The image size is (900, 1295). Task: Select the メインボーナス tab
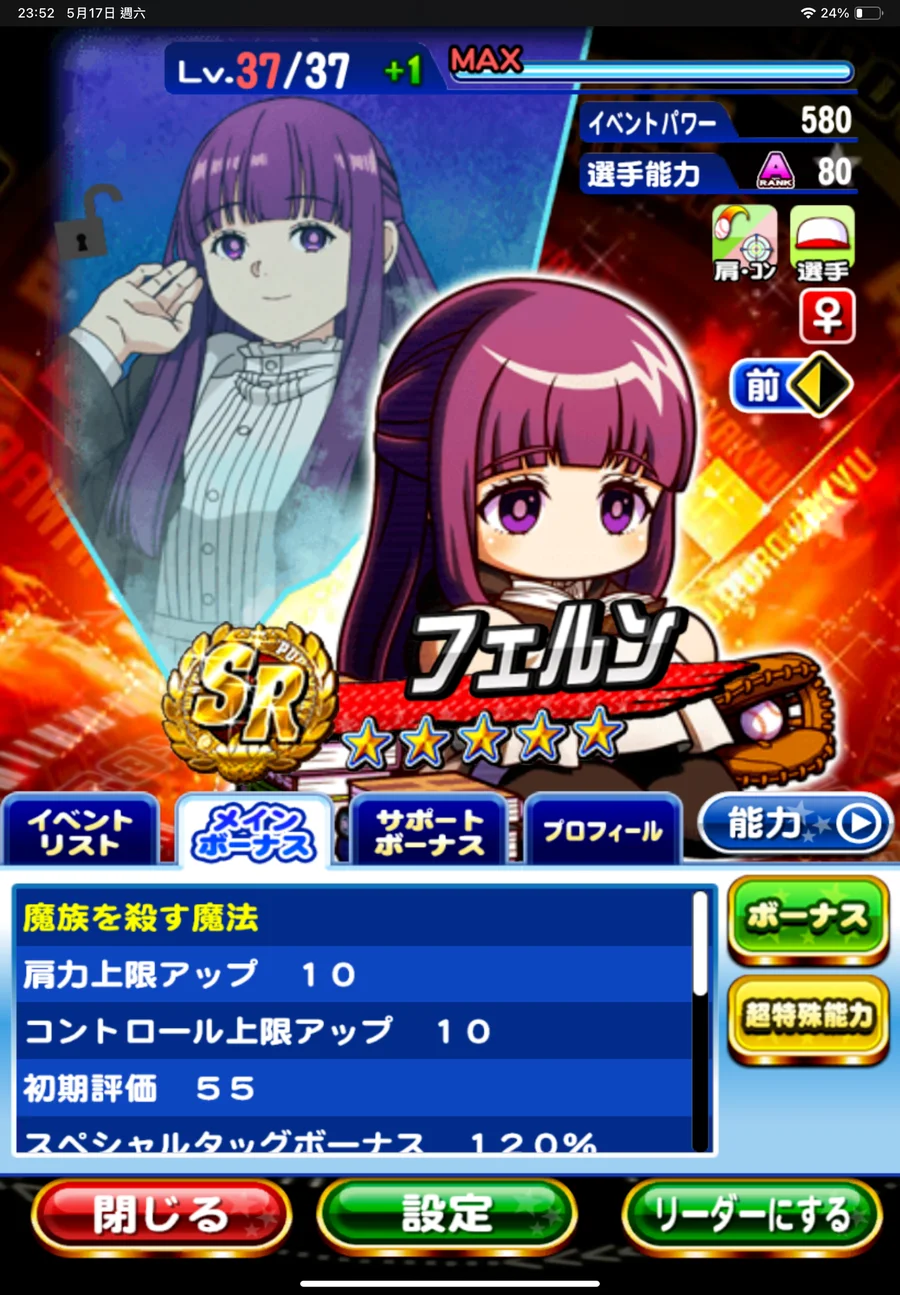tap(254, 831)
